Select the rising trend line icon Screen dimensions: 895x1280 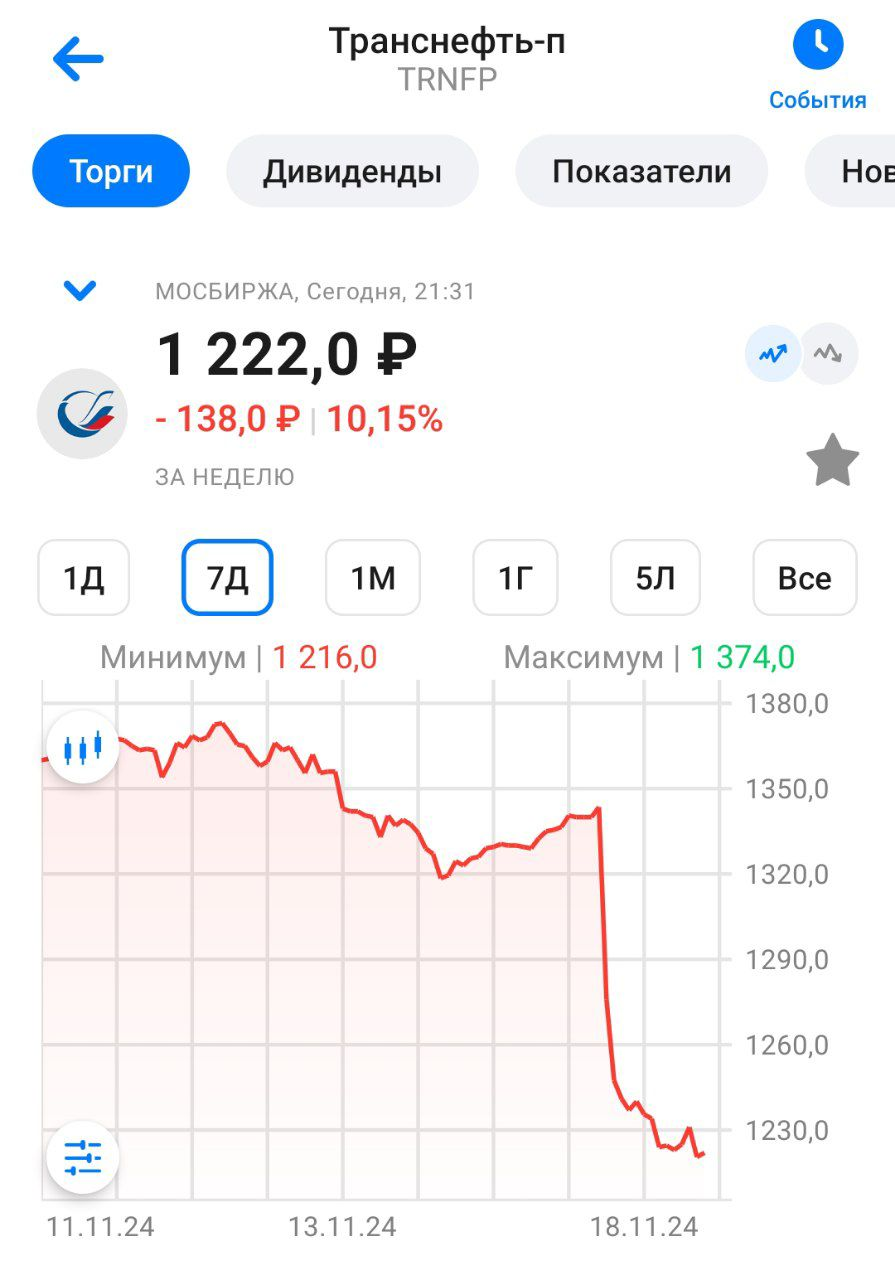[773, 354]
